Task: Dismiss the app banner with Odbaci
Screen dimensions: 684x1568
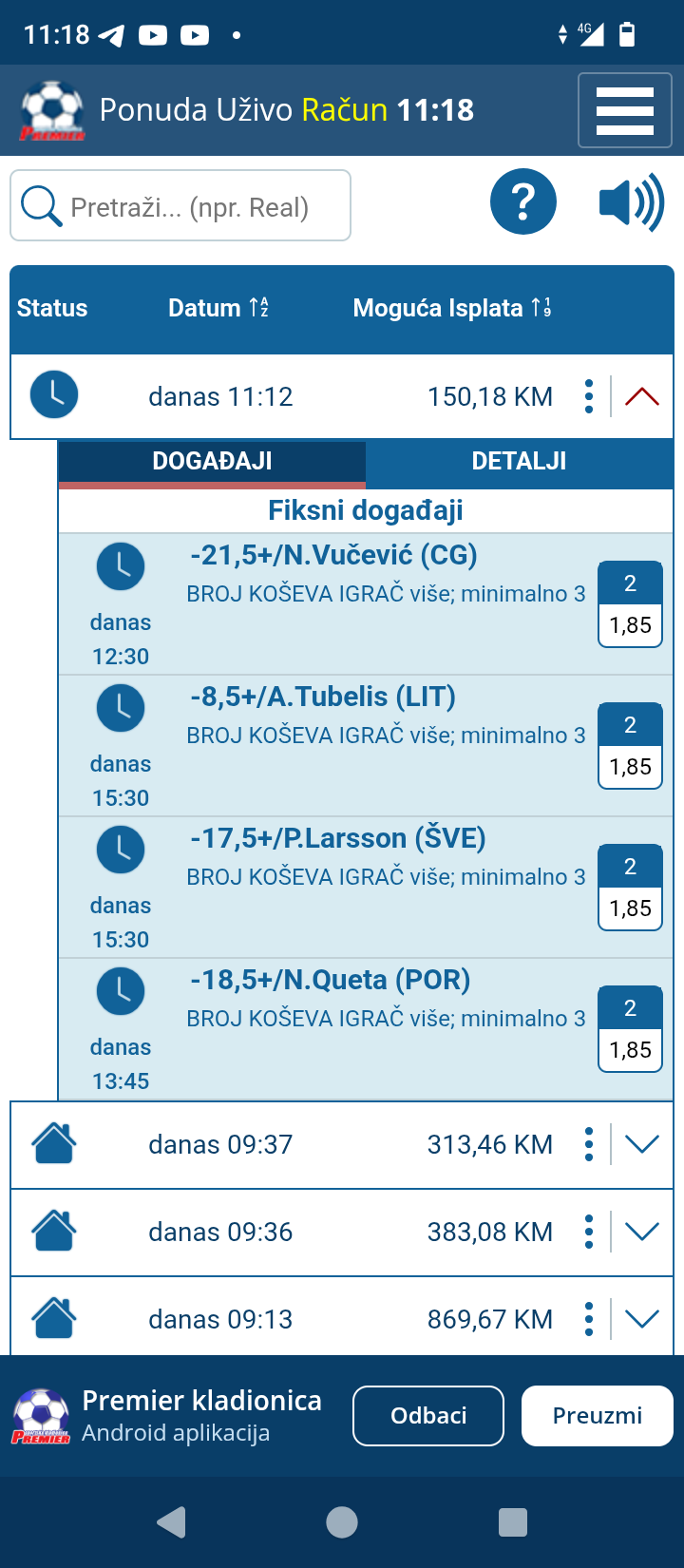Action: coord(428,1416)
